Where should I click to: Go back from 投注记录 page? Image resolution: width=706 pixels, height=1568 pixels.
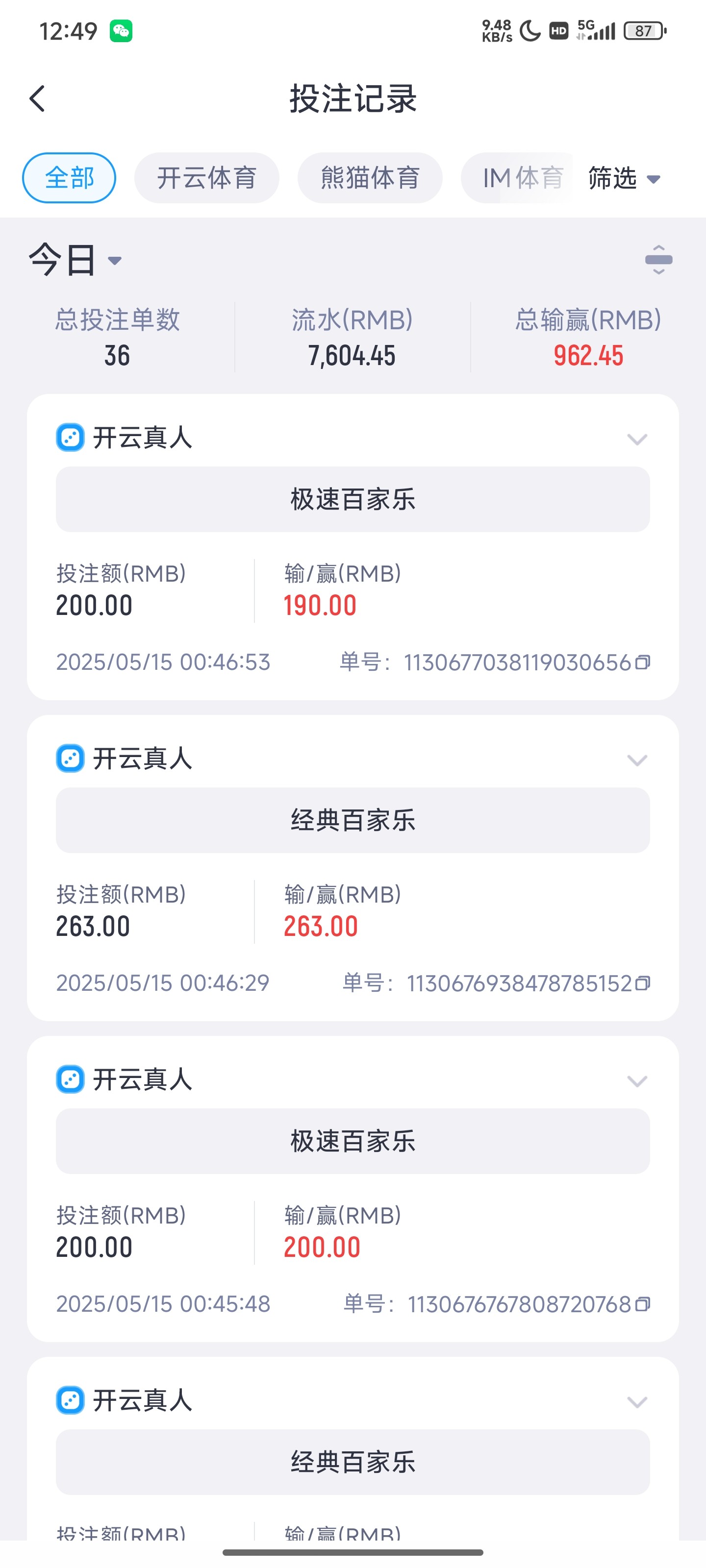(x=38, y=98)
